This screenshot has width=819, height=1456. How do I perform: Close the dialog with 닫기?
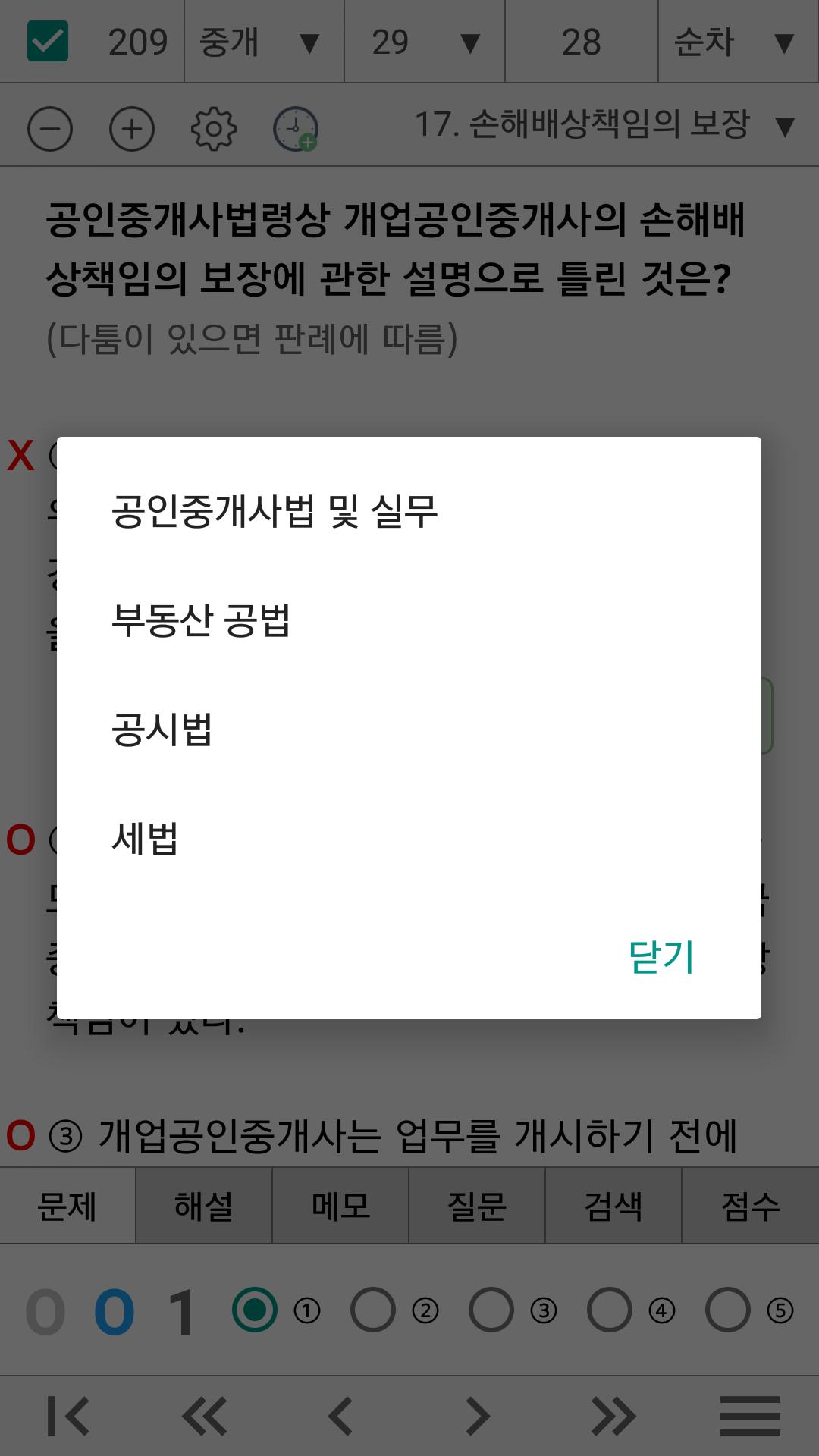[661, 957]
